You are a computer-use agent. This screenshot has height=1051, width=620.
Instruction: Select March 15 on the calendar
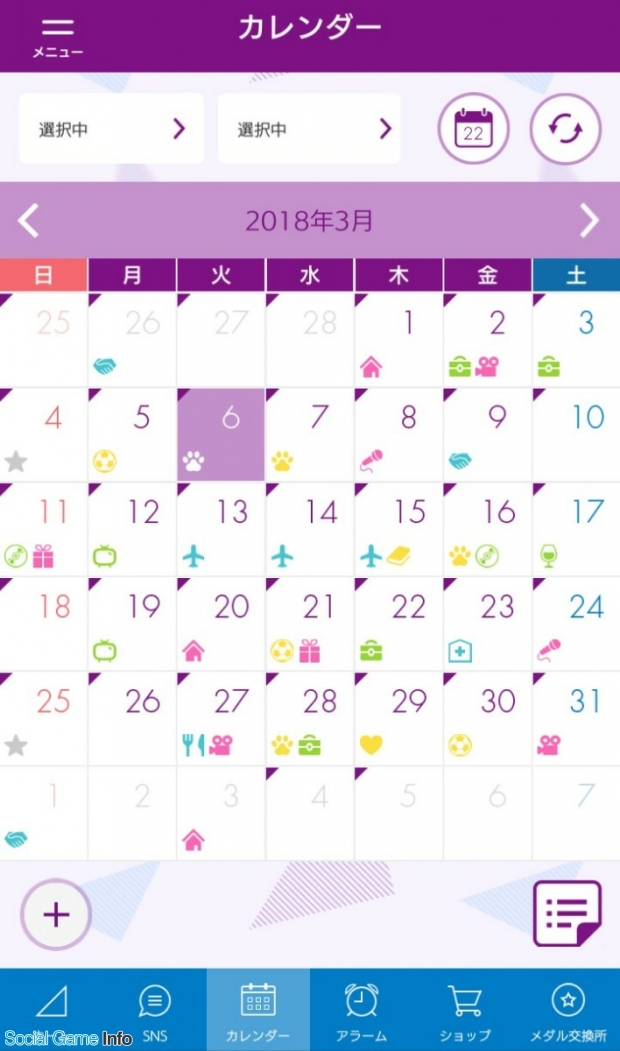[398, 529]
